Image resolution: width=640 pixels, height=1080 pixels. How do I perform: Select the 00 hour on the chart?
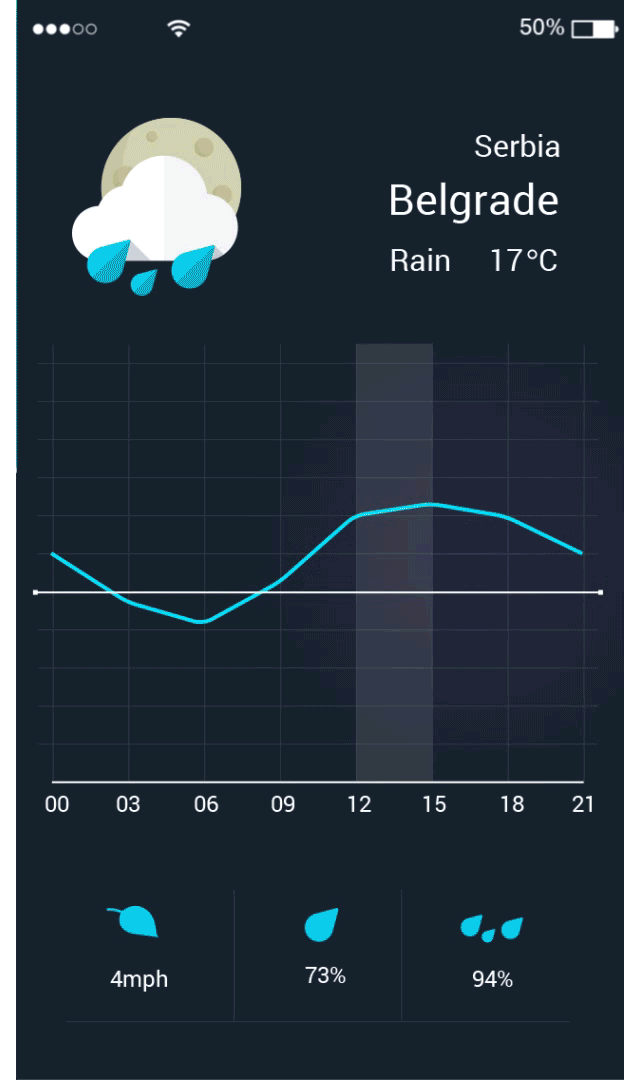point(57,805)
